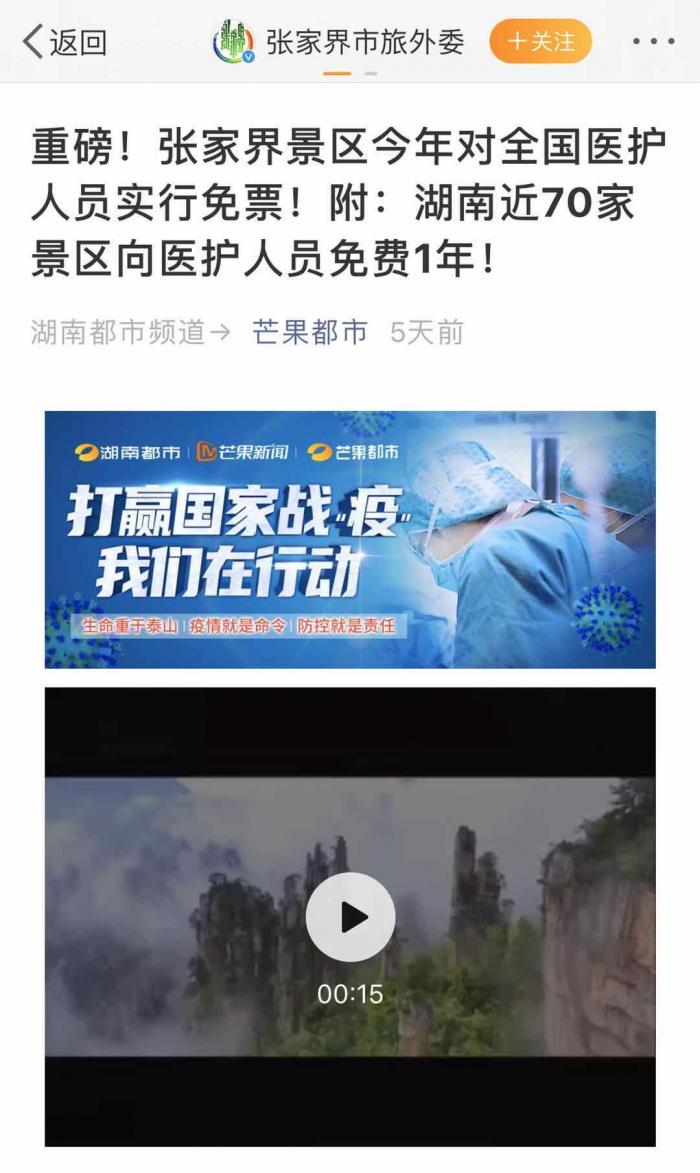
Task: Follow the account with +关注
Action: tap(540, 42)
